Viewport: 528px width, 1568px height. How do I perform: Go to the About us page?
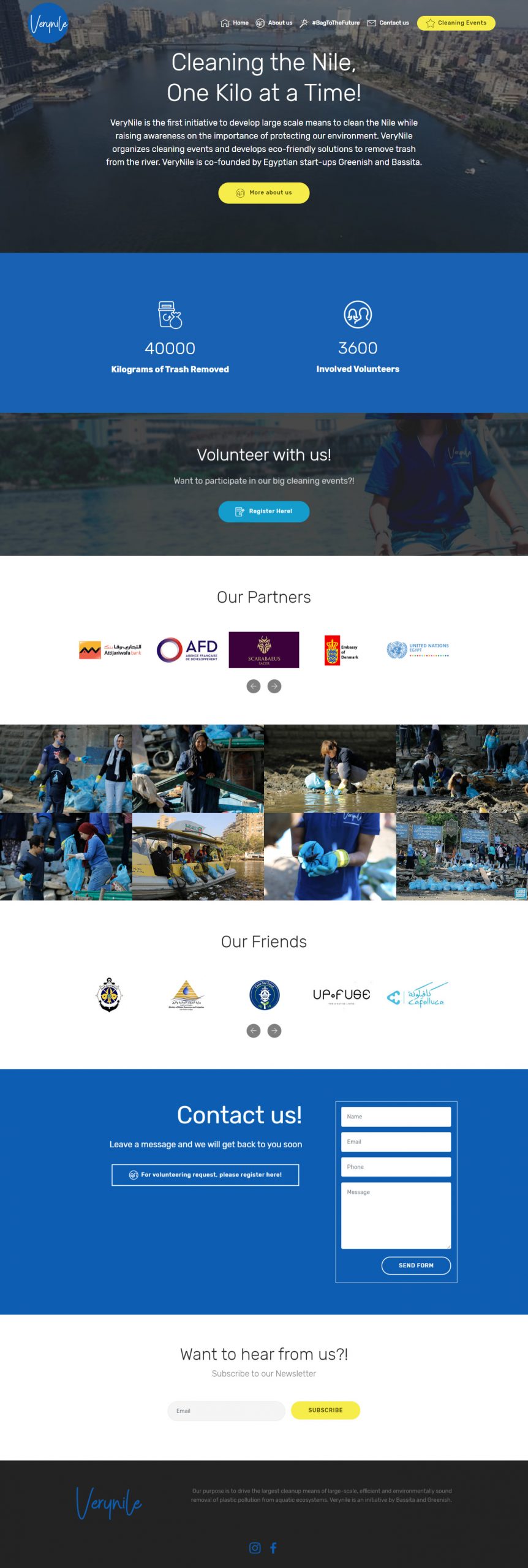click(274, 23)
